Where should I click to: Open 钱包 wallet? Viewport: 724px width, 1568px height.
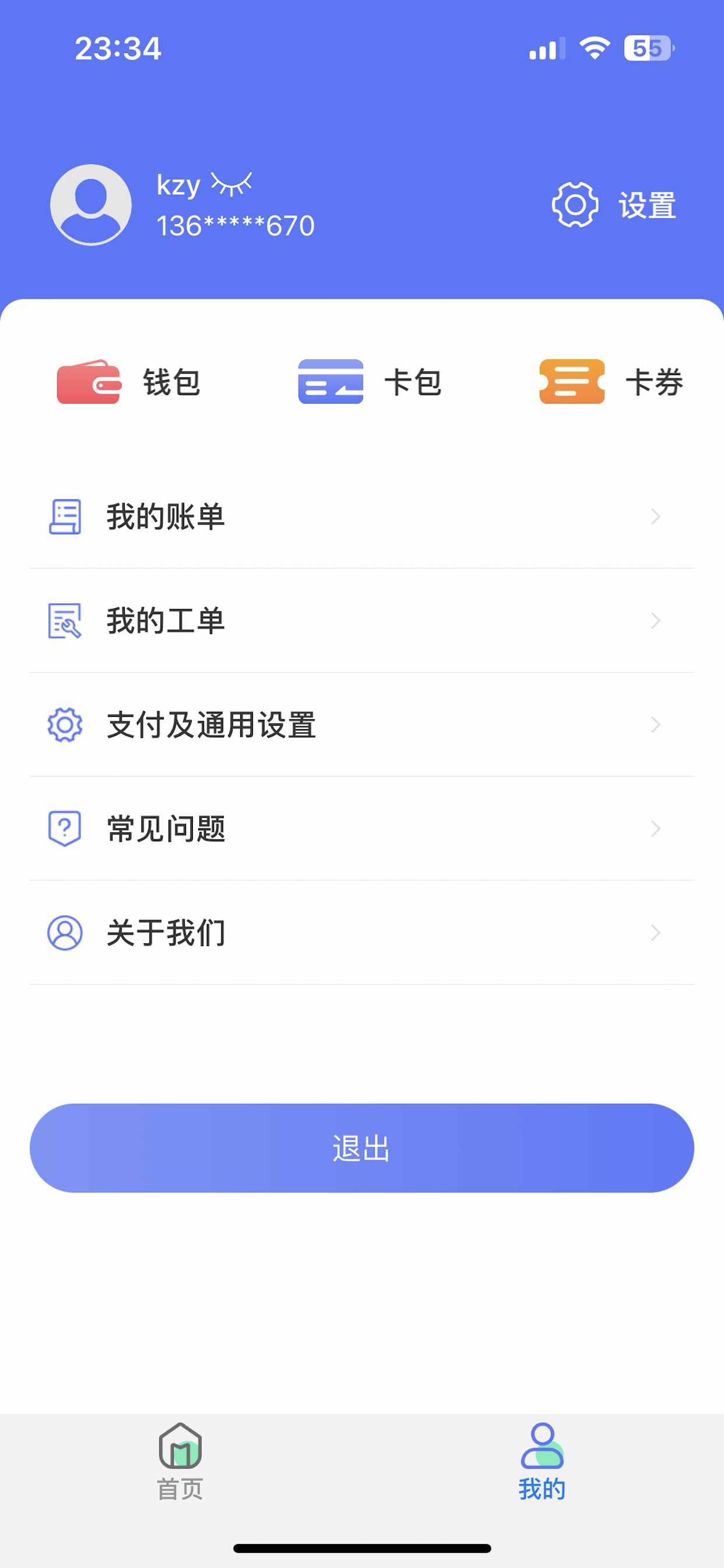(x=129, y=381)
